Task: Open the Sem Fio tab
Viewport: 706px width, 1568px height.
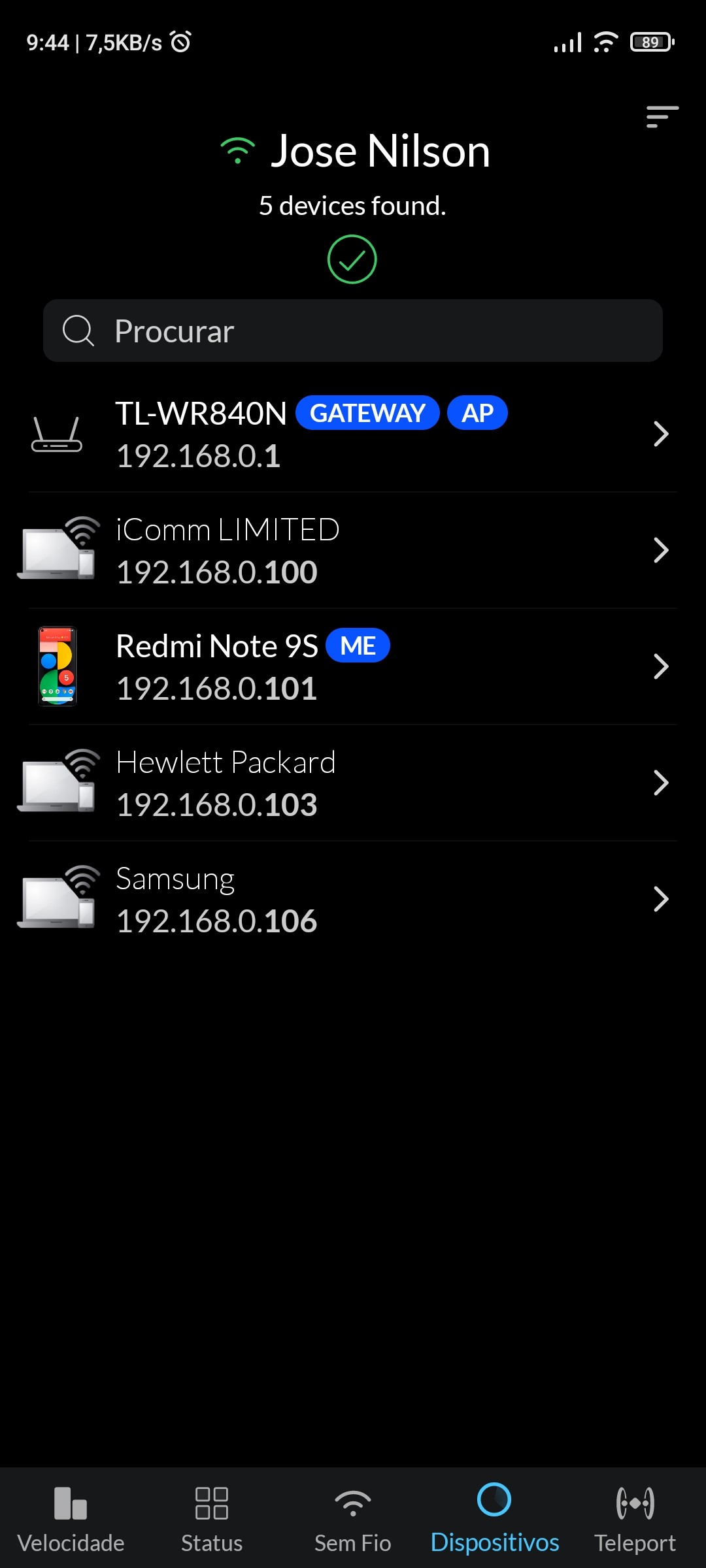Action: click(x=353, y=1520)
